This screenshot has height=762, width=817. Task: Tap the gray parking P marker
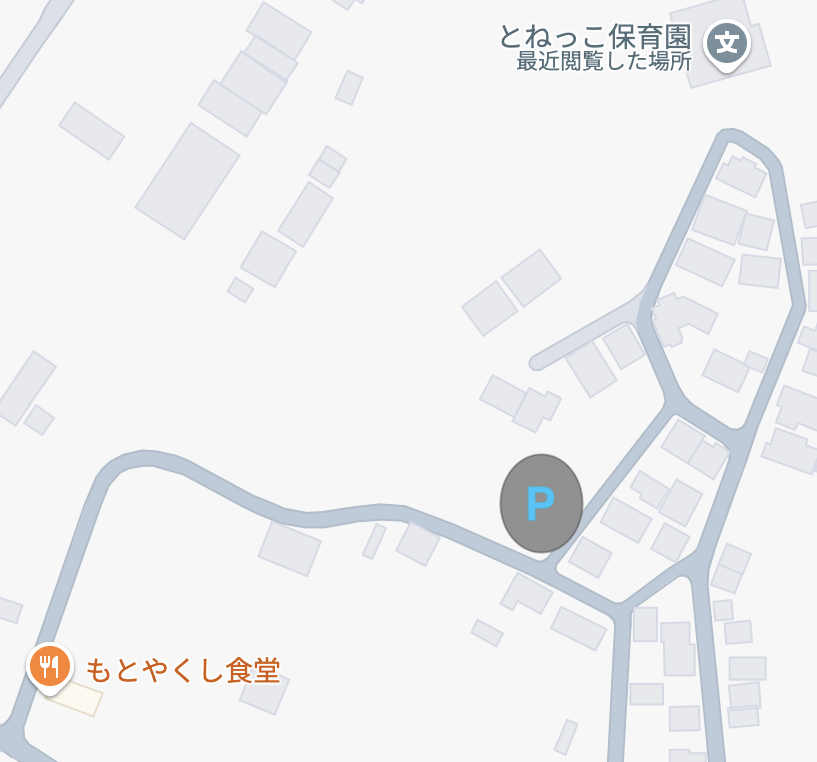(541, 503)
